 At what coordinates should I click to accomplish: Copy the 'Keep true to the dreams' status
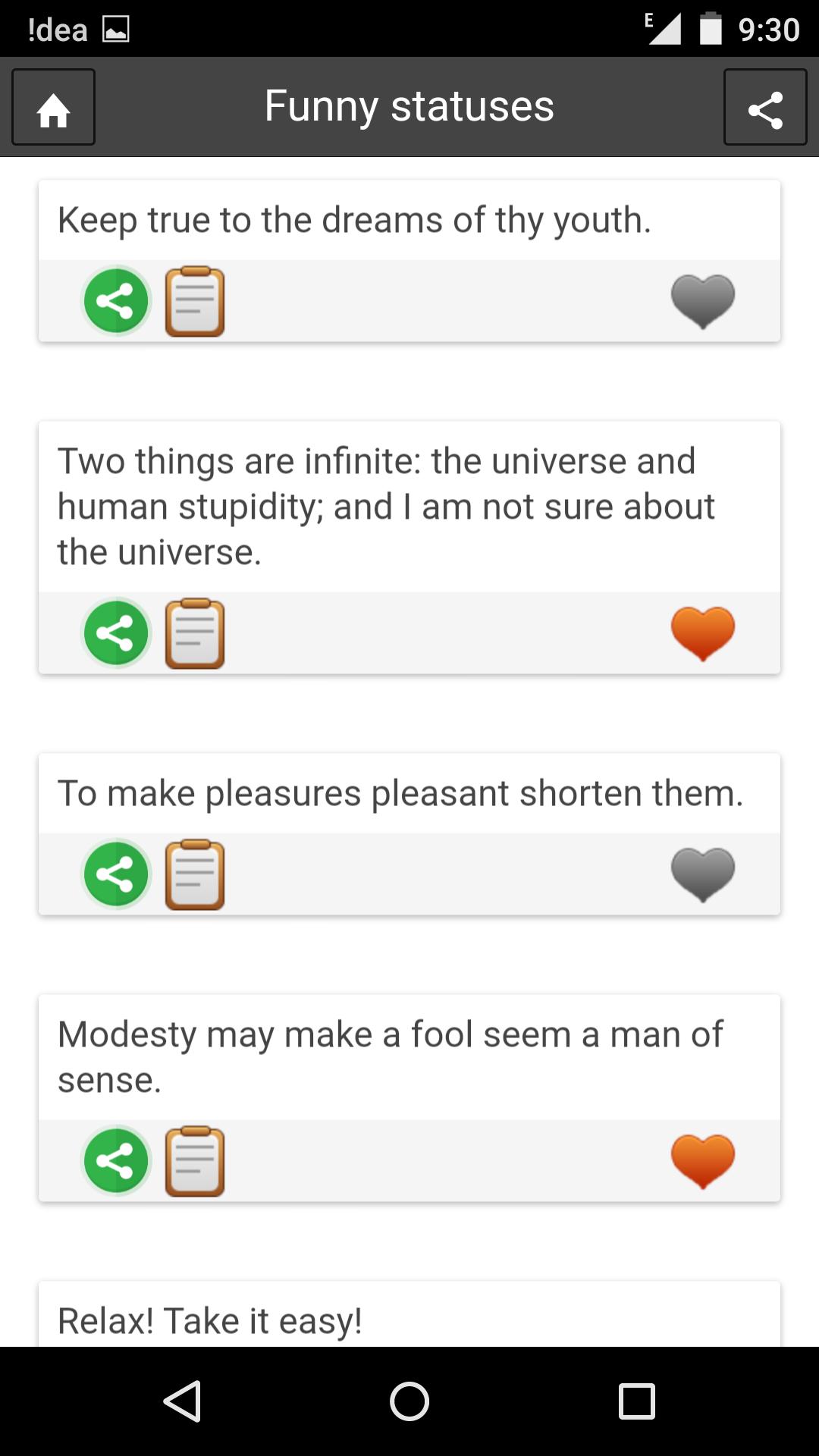click(195, 301)
